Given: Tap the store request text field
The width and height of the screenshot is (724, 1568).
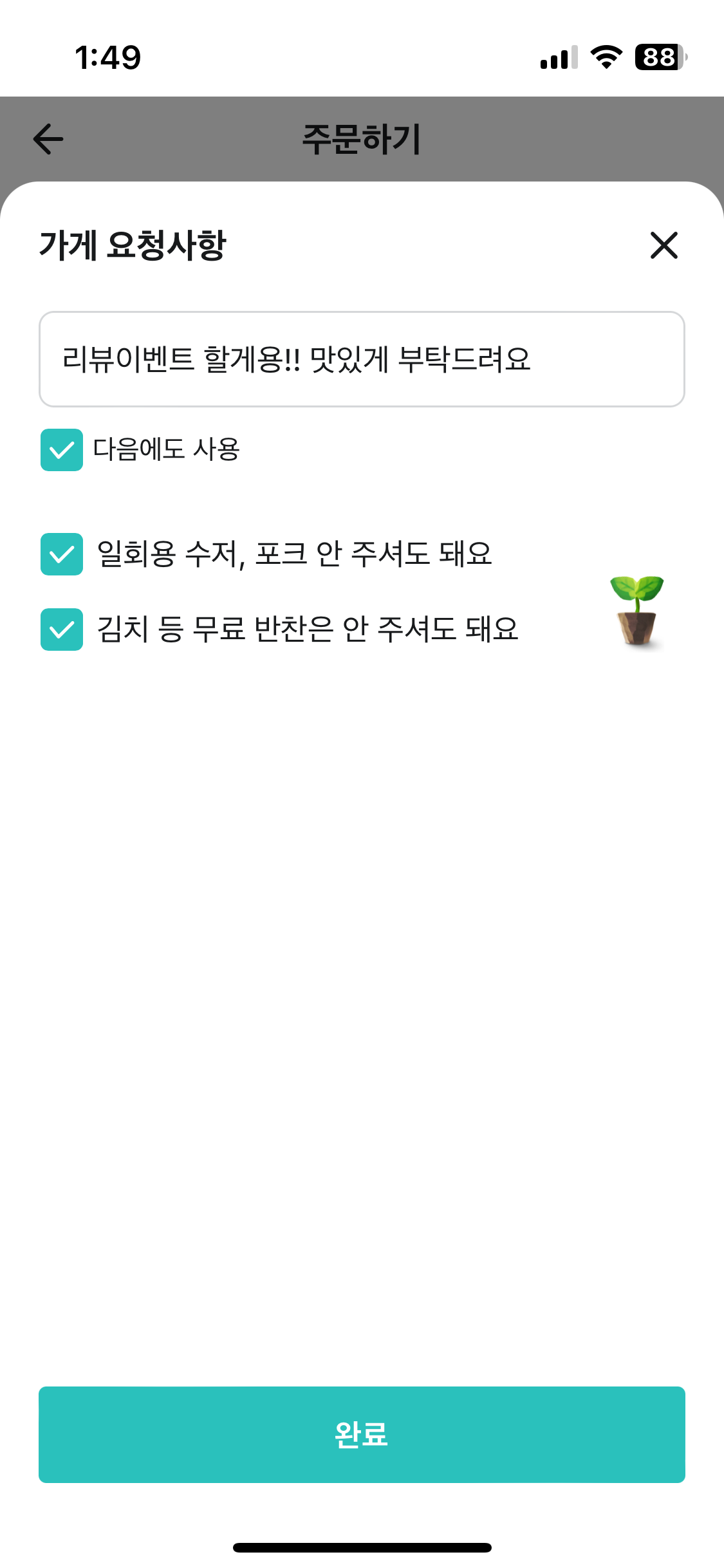Looking at the screenshot, I should point(362,359).
